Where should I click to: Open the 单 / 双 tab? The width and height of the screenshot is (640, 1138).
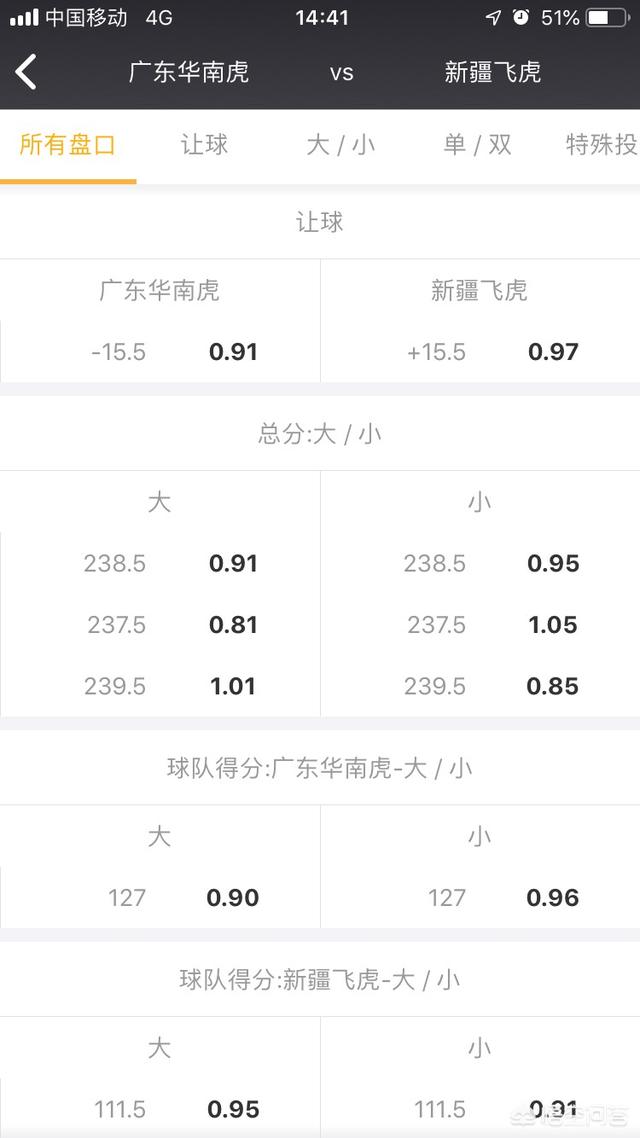pos(477,144)
